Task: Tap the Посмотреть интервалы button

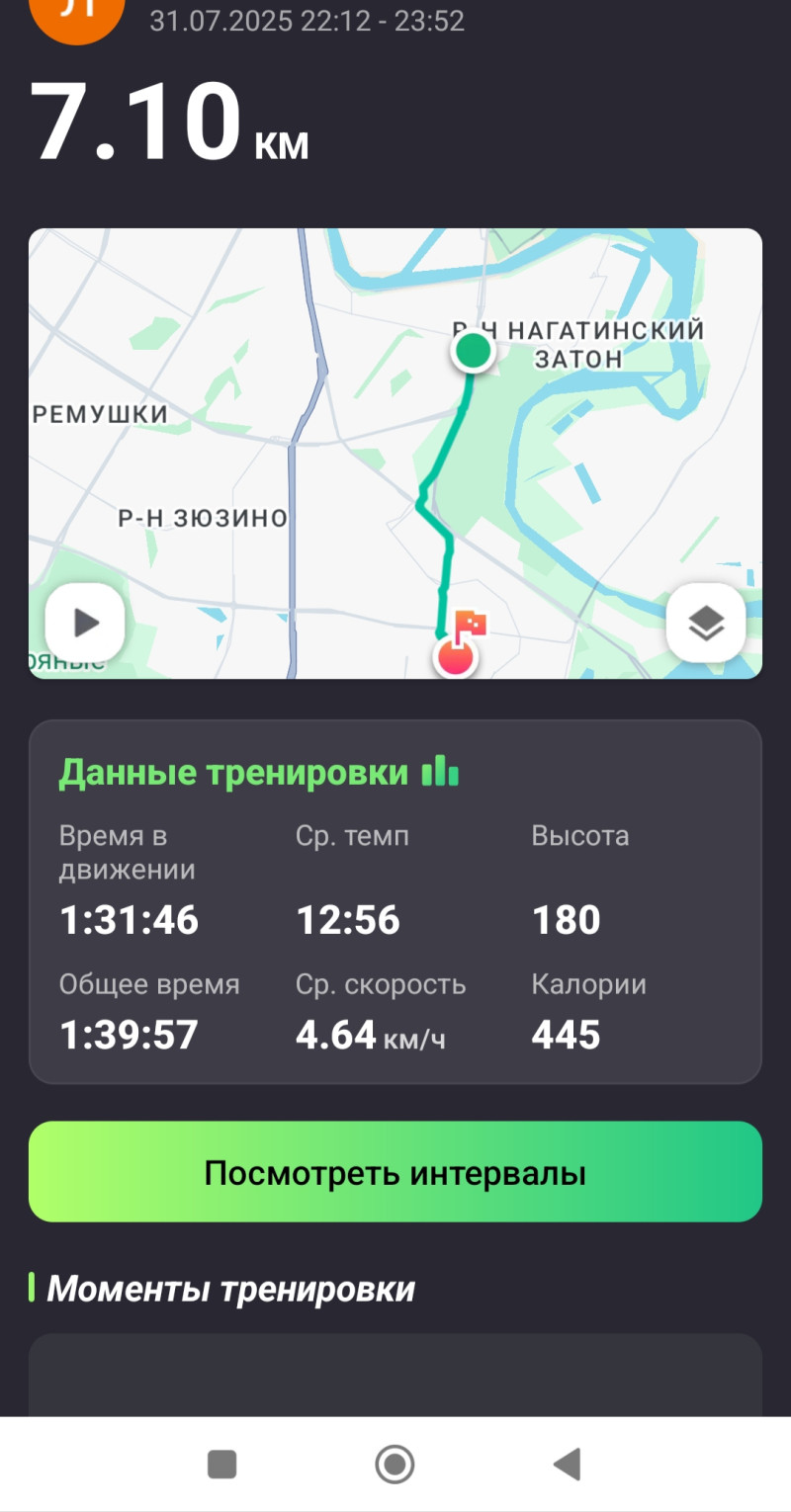Action: 395,1172
